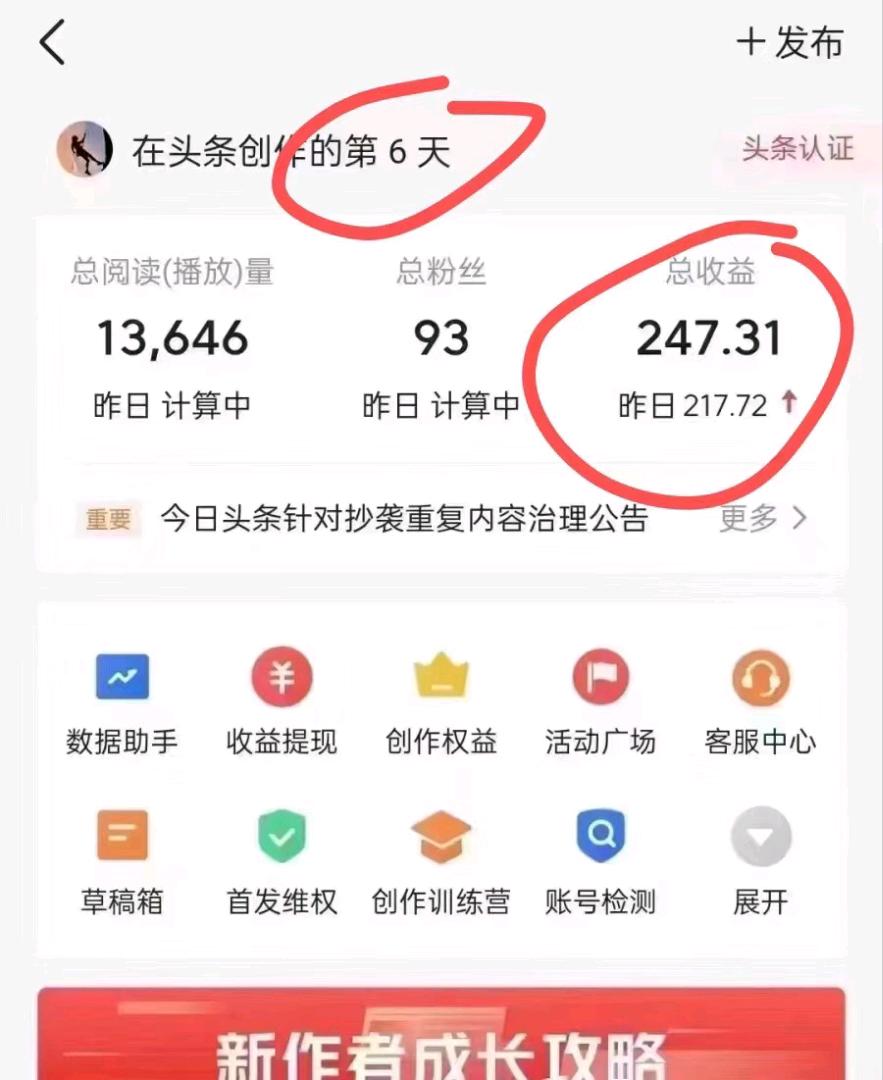The height and width of the screenshot is (1080, 883).
Task: View 总收益 earnings details
Action: [709, 340]
